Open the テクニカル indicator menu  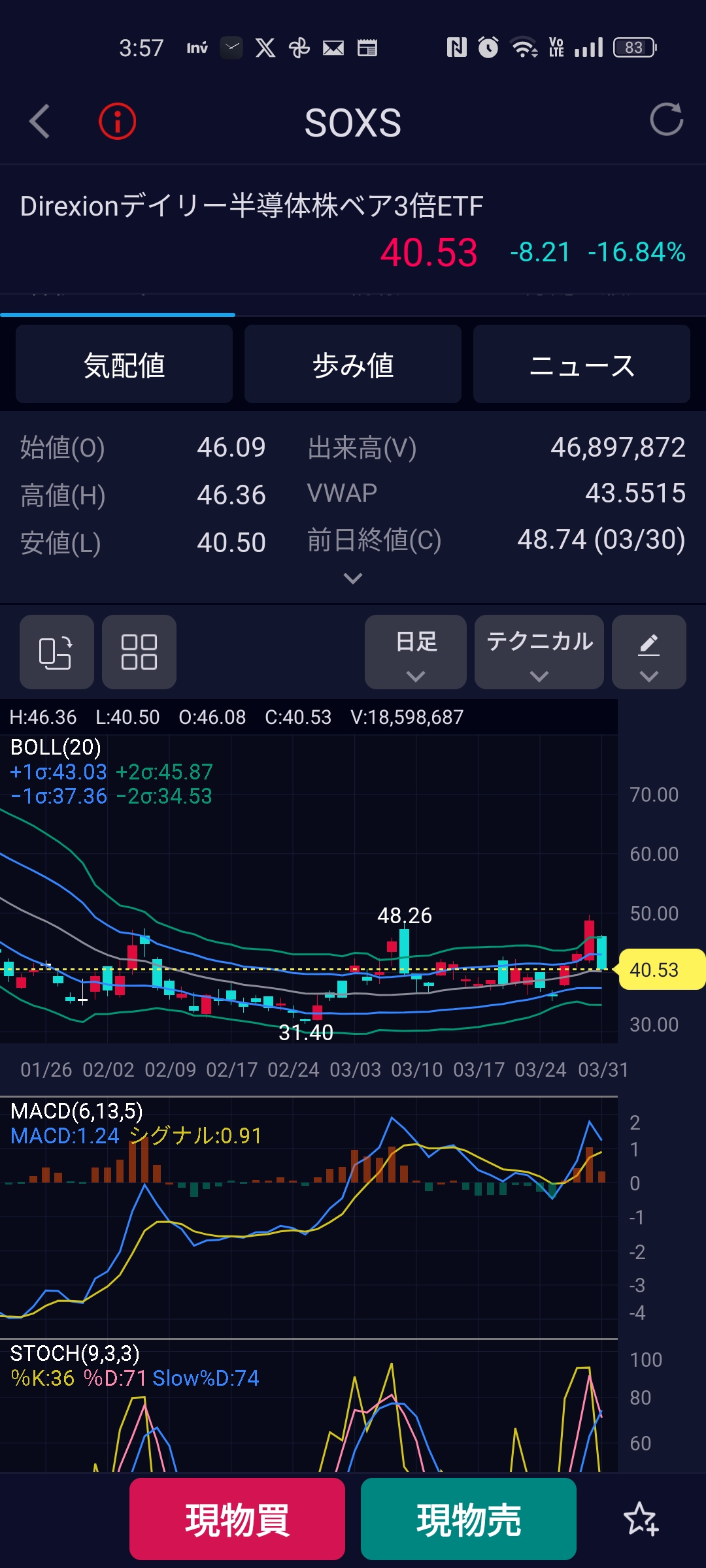coord(539,652)
